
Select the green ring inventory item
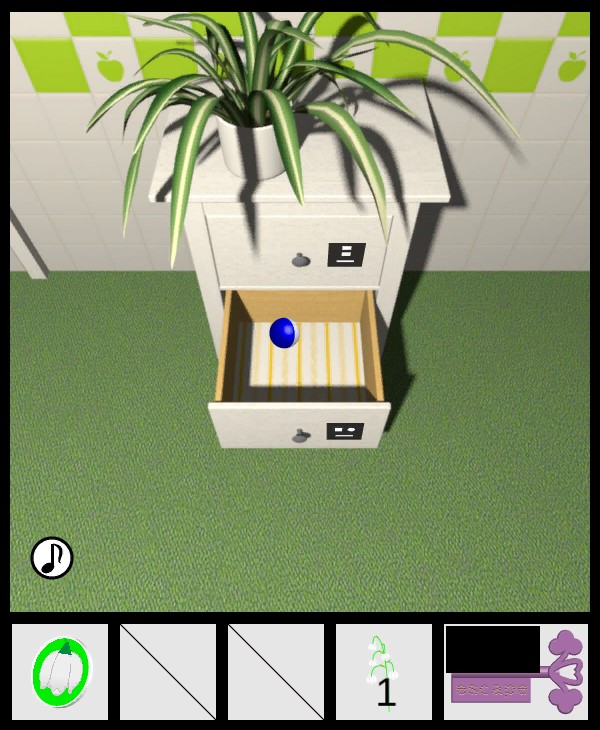(60, 672)
